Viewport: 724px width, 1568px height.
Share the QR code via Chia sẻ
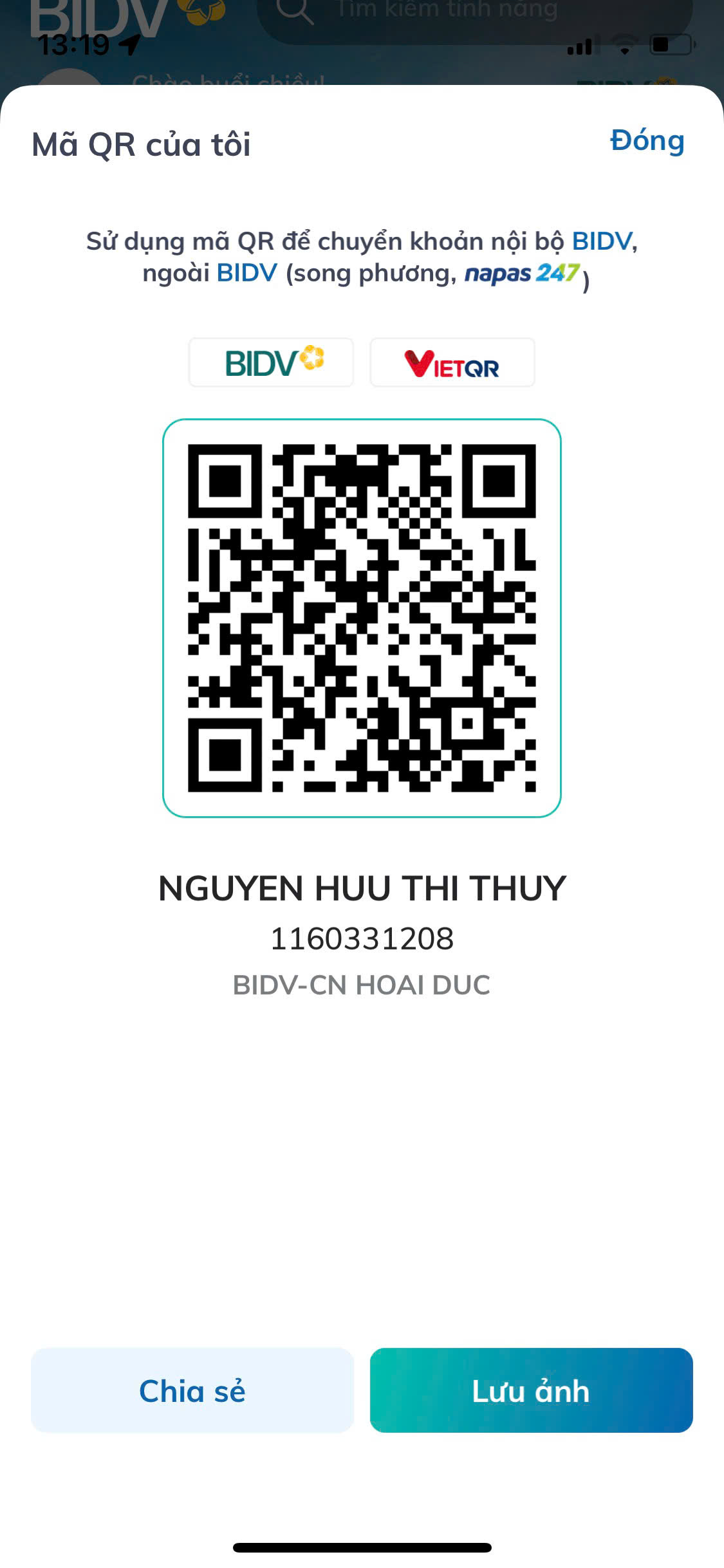pyautogui.click(x=192, y=1390)
